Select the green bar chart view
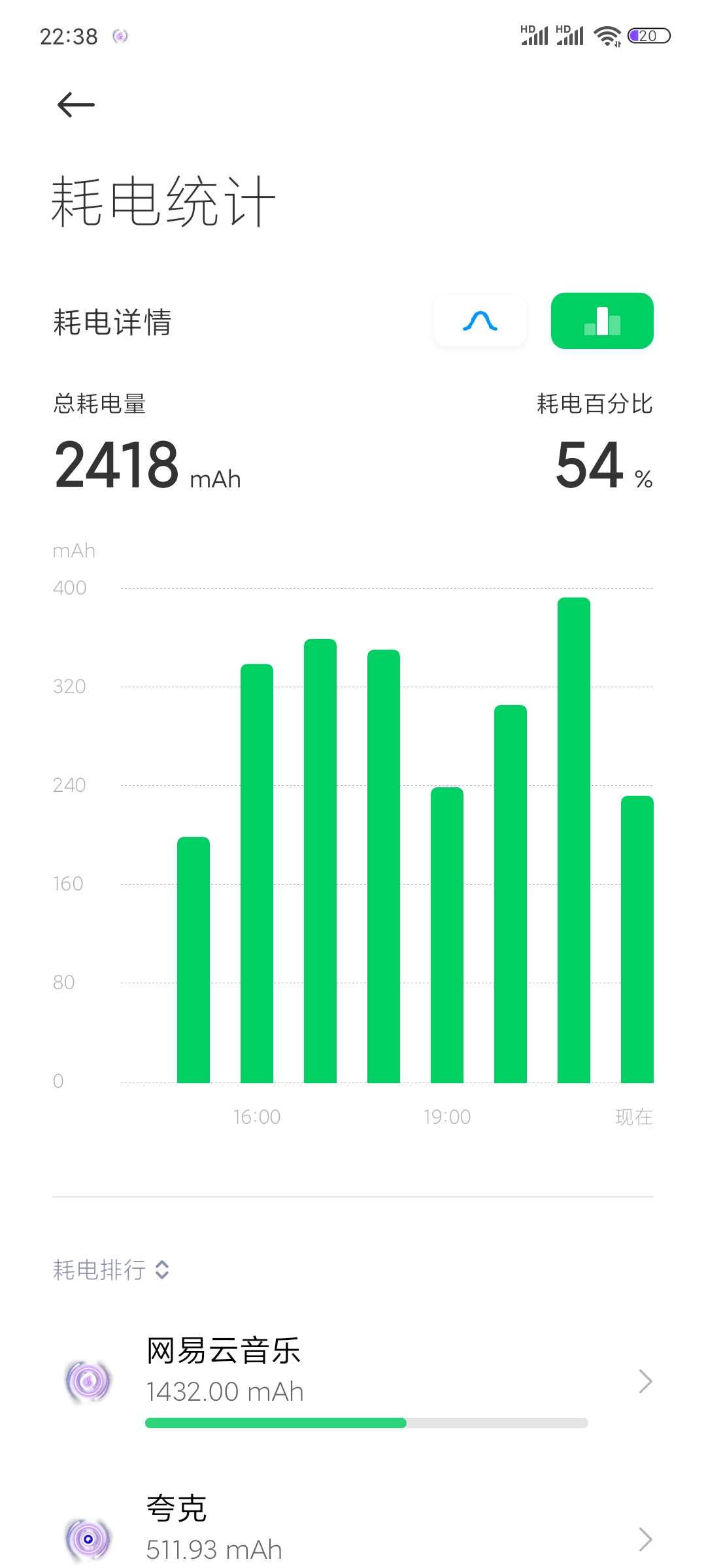Viewport: 706px width, 1568px height. (x=602, y=321)
